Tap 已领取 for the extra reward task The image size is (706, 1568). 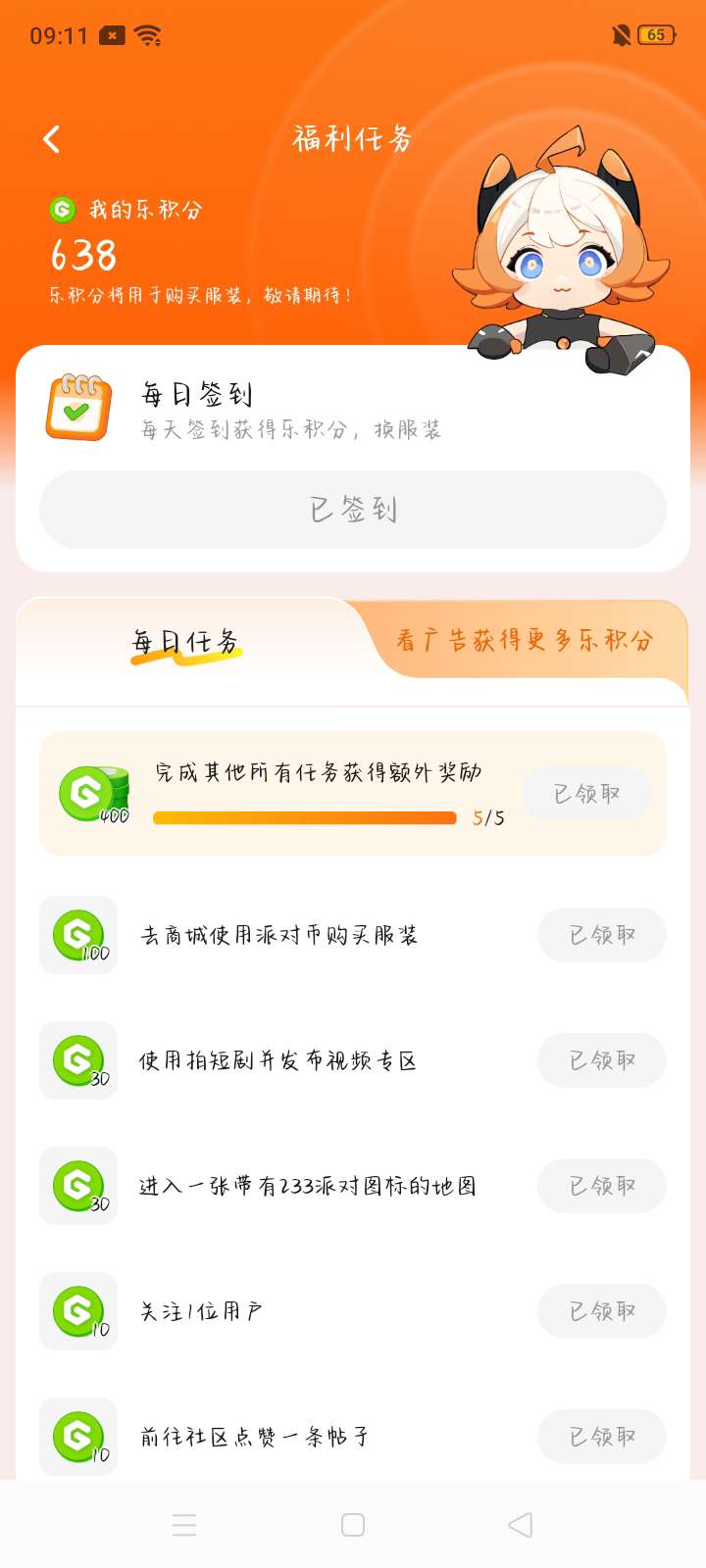click(586, 794)
